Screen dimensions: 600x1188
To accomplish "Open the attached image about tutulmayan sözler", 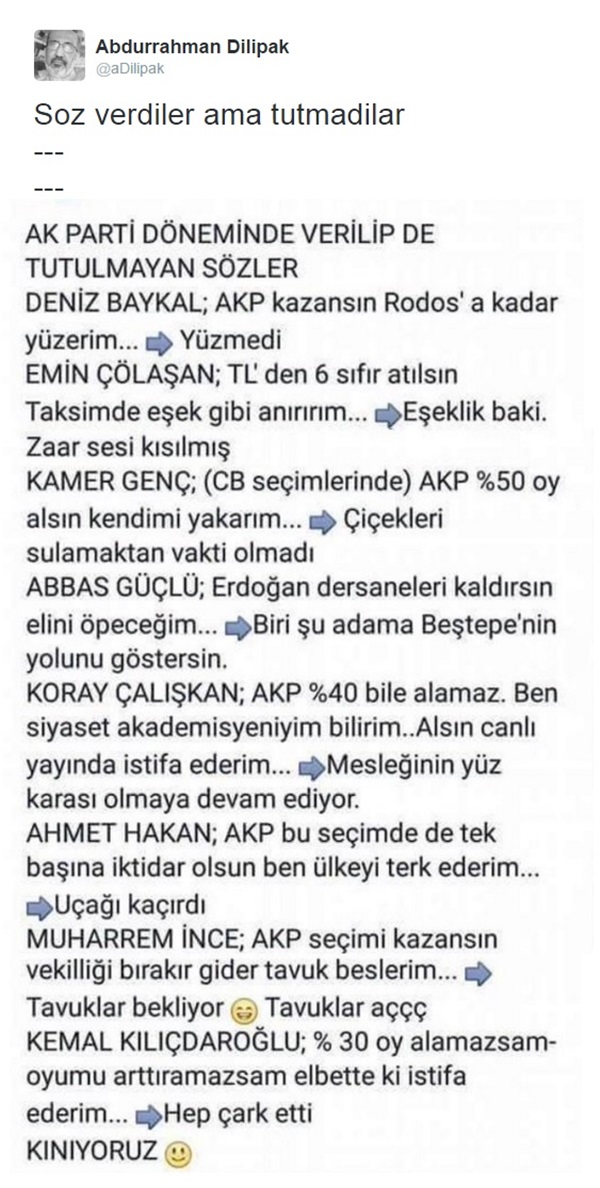I will pyautogui.click(x=300, y=690).
